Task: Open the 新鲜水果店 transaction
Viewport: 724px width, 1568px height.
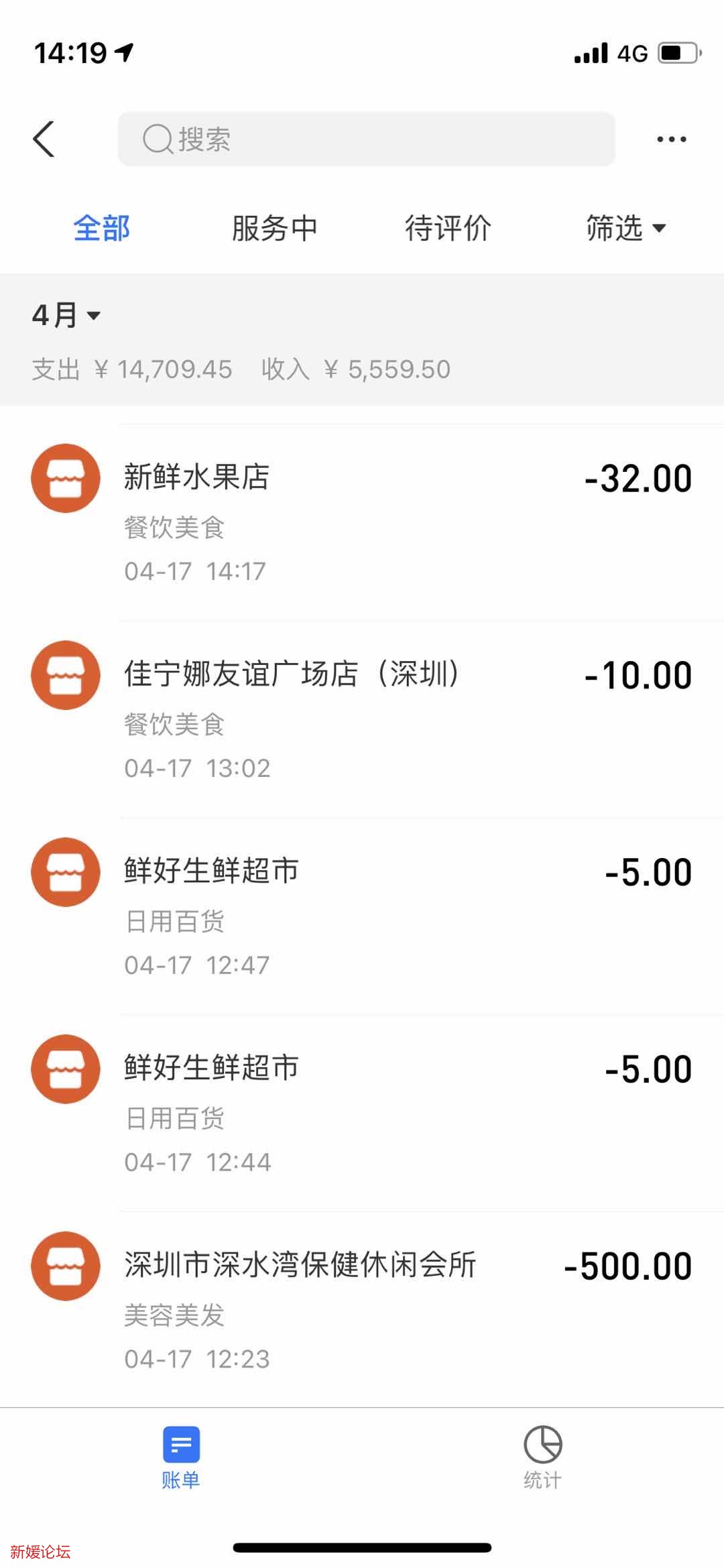Action: point(362,522)
